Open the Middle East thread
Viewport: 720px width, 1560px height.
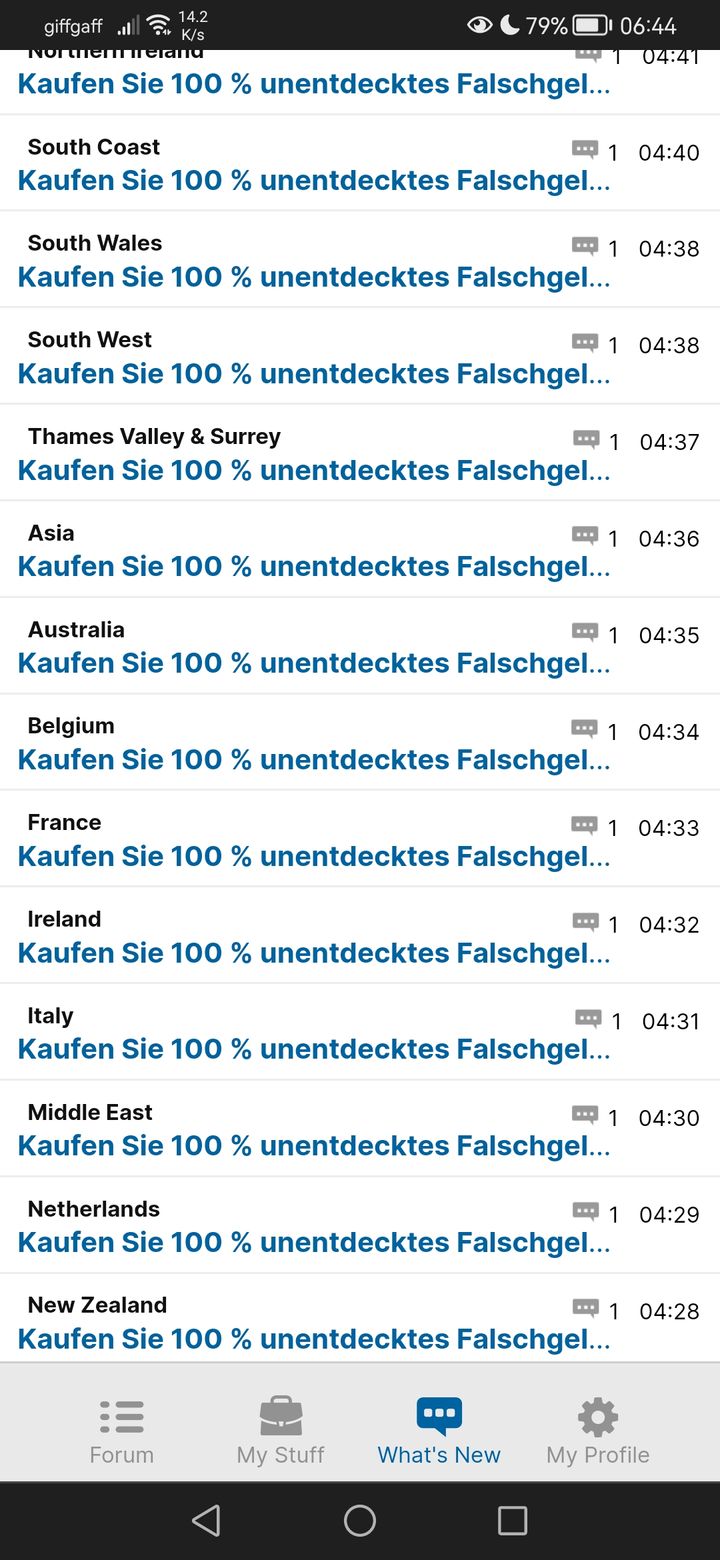click(x=314, y=1146)
